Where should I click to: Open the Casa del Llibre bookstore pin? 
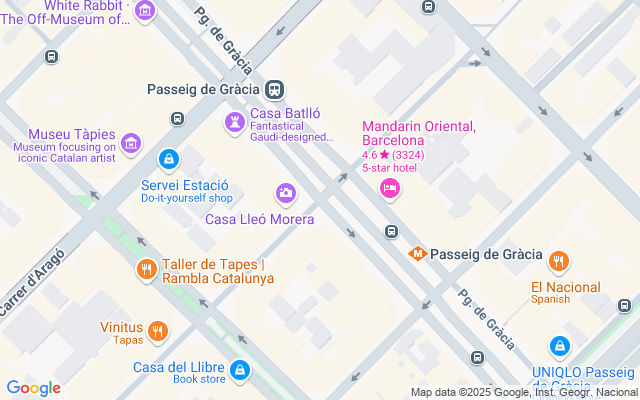239,371
